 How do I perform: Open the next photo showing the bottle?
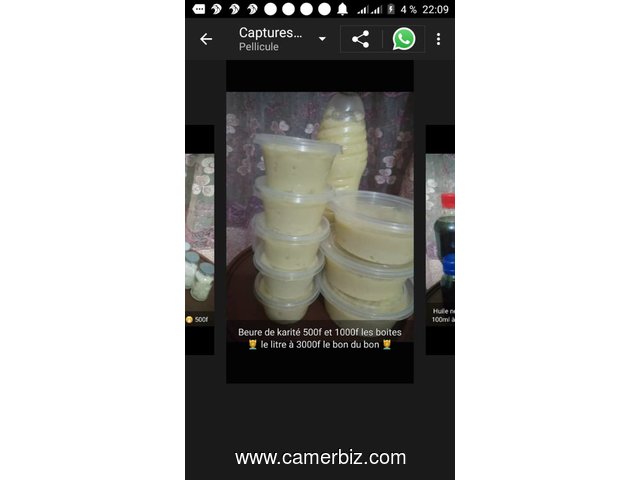point(441,239)
